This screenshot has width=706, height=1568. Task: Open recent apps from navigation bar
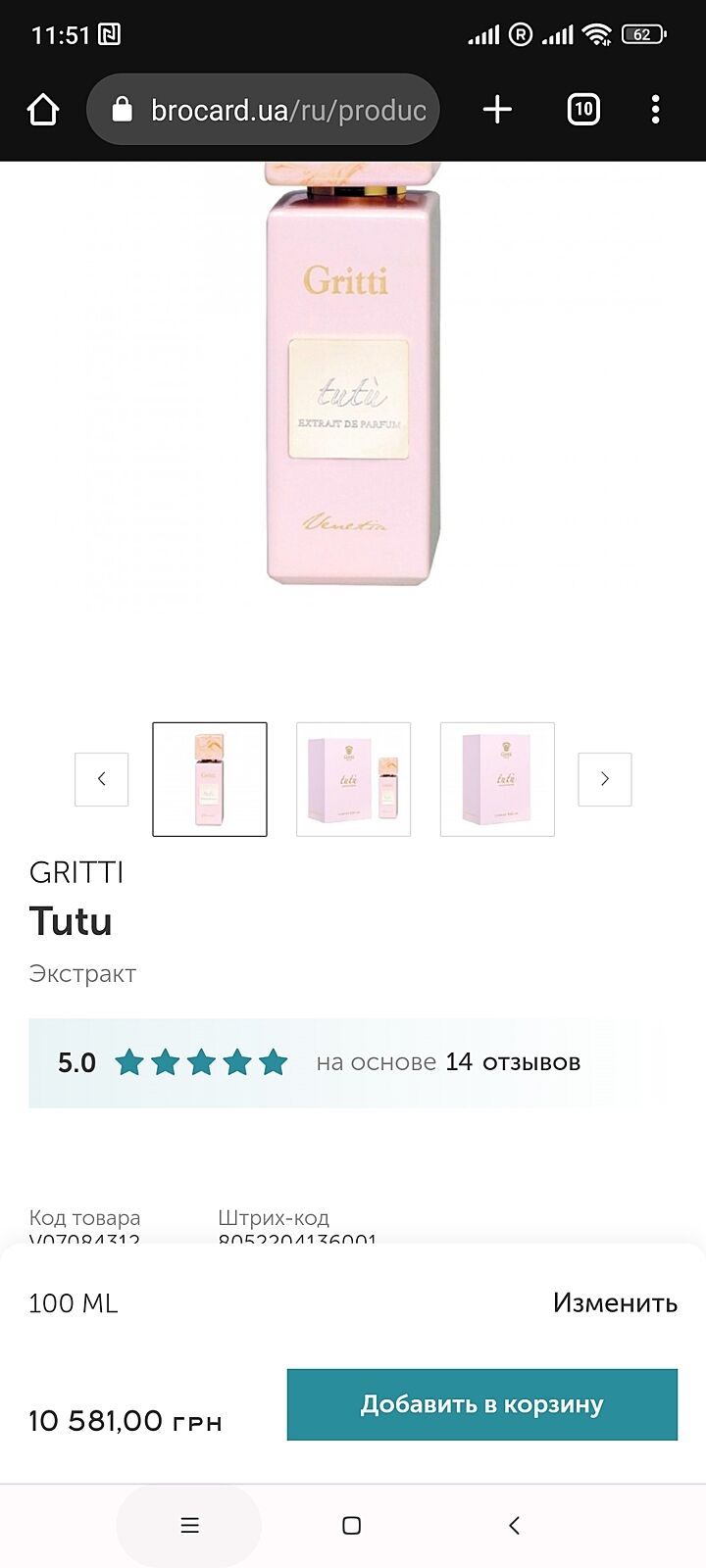pyautogui.click(x=189, y=1525)
